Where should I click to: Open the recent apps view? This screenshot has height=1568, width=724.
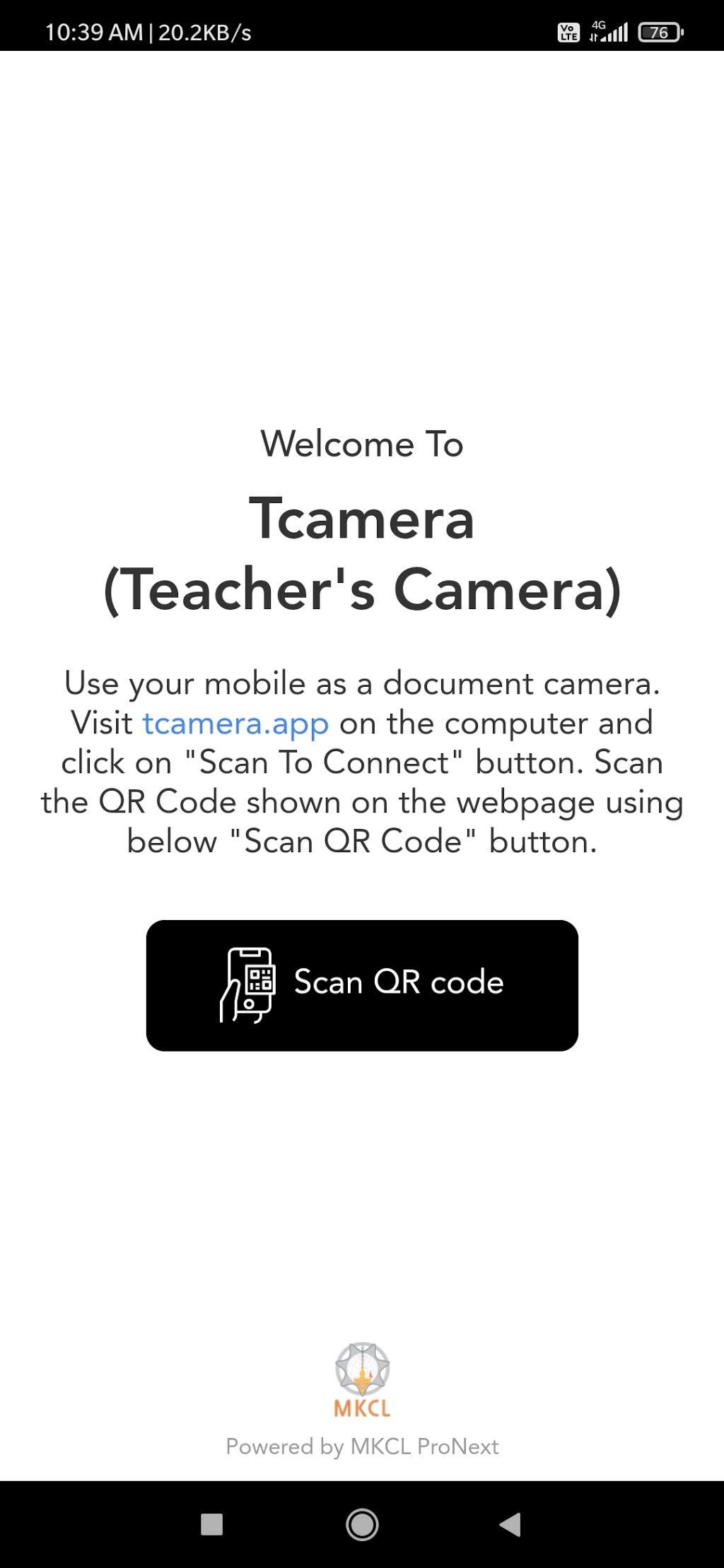pos(212,1524)
